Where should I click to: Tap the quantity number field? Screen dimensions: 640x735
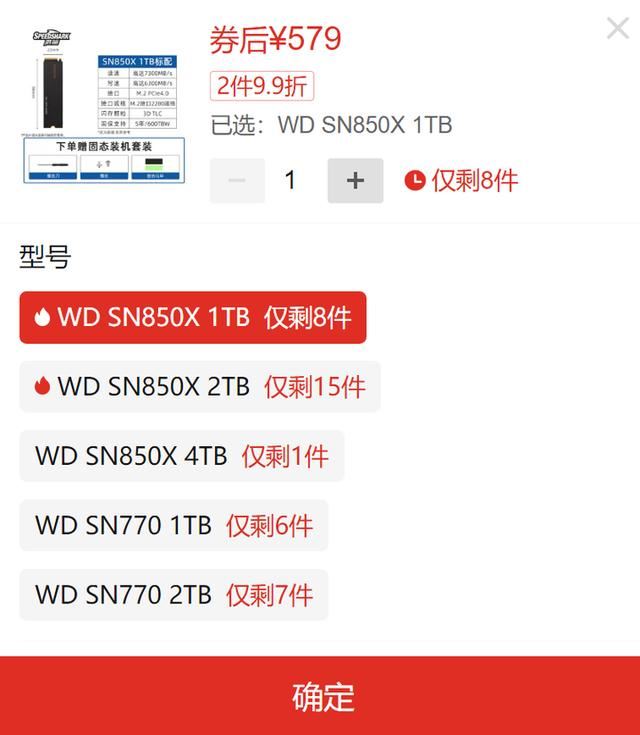[291, 181]
